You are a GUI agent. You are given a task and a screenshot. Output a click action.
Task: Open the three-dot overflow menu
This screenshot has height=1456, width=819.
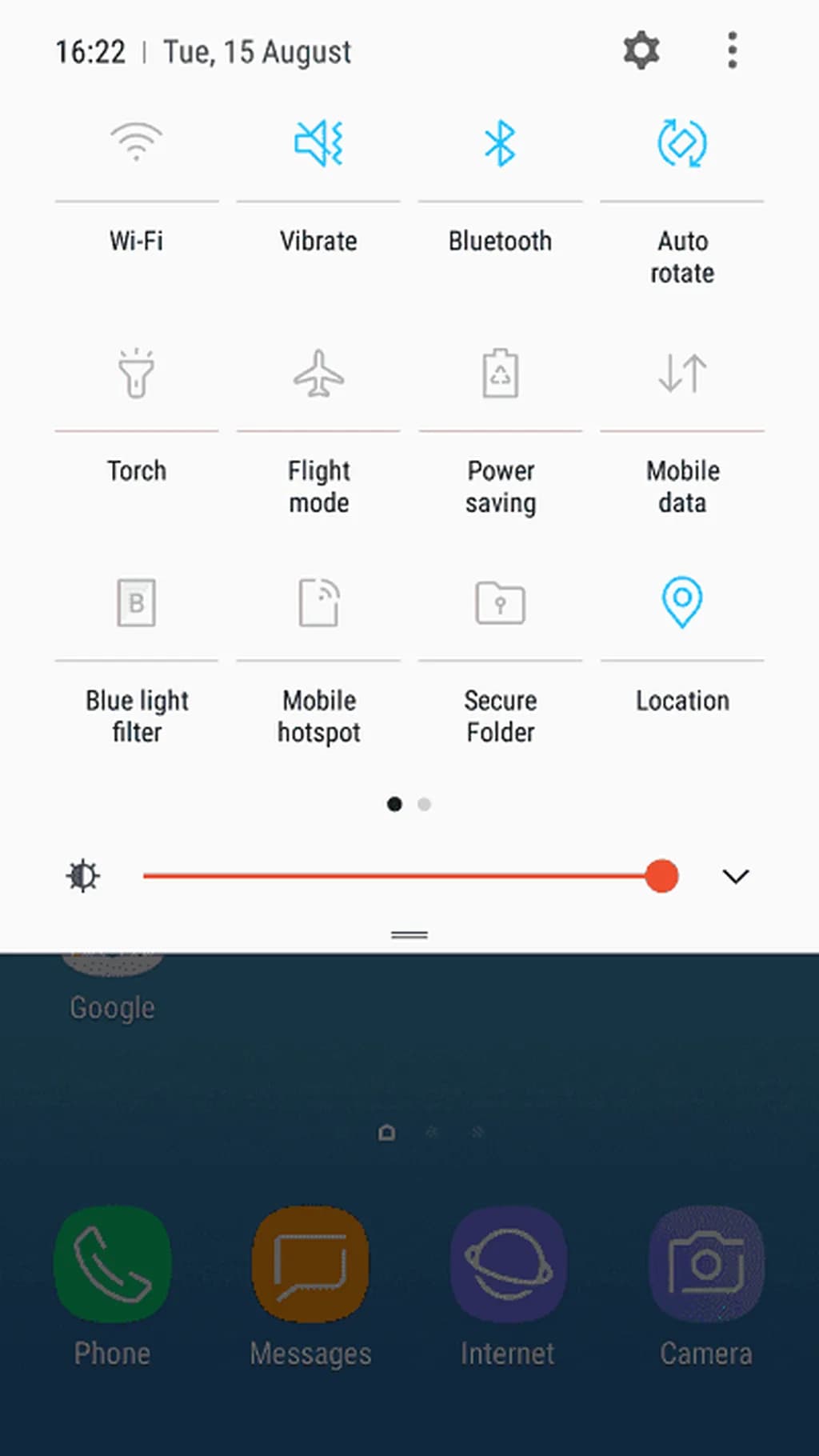pos(732,51)
